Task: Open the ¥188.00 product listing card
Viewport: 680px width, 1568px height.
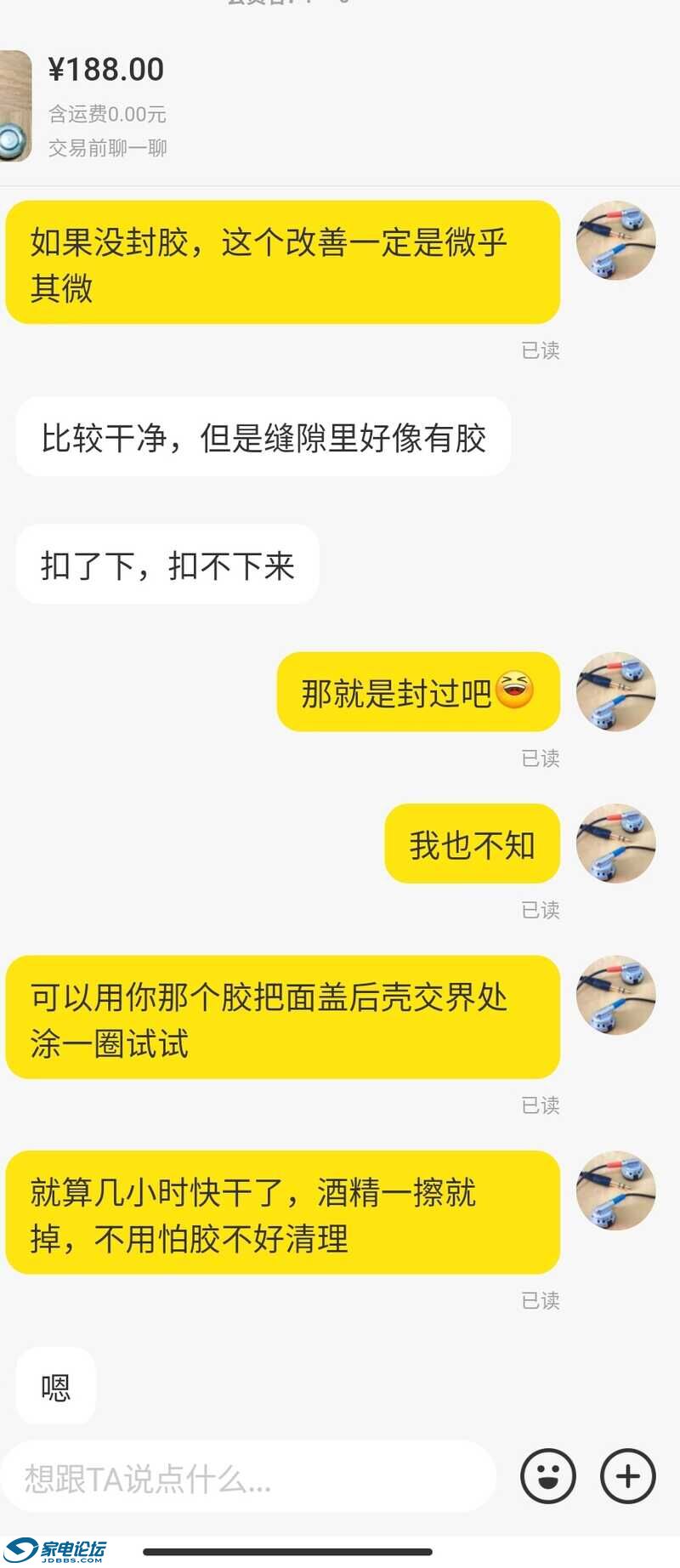Action: tap(106, 106)
